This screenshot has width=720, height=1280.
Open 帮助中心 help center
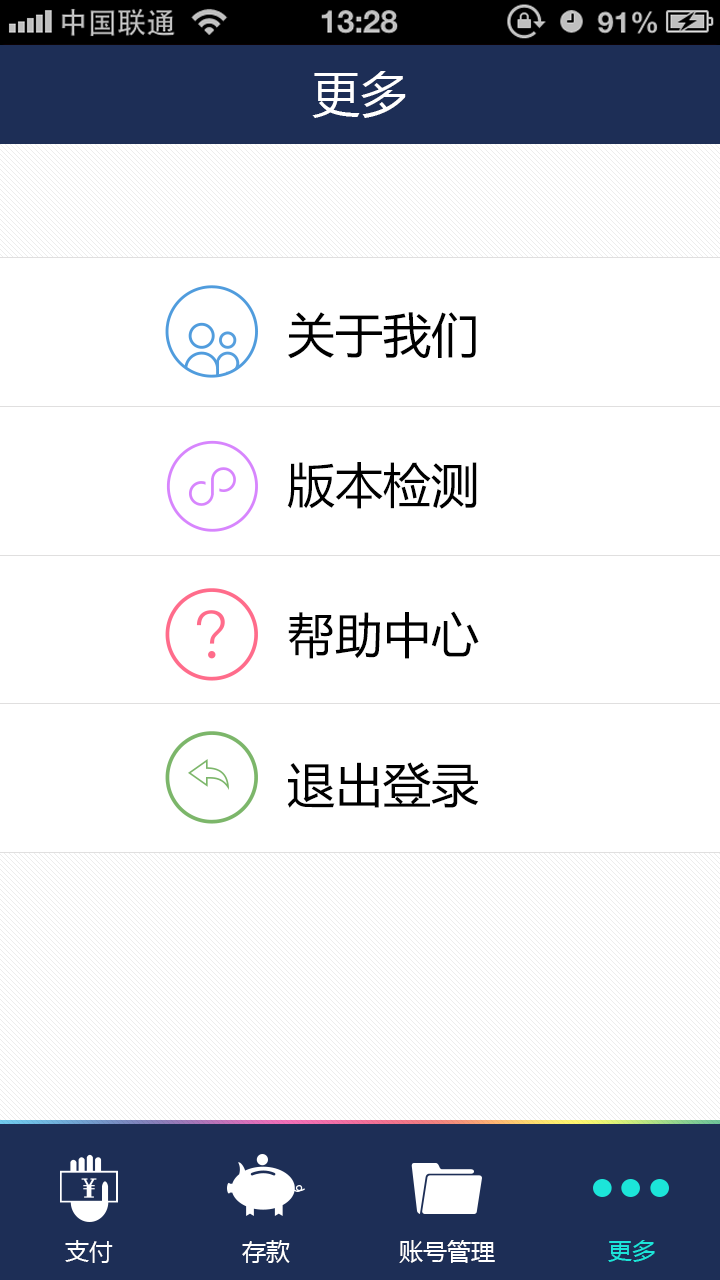(x=360, y=630)
